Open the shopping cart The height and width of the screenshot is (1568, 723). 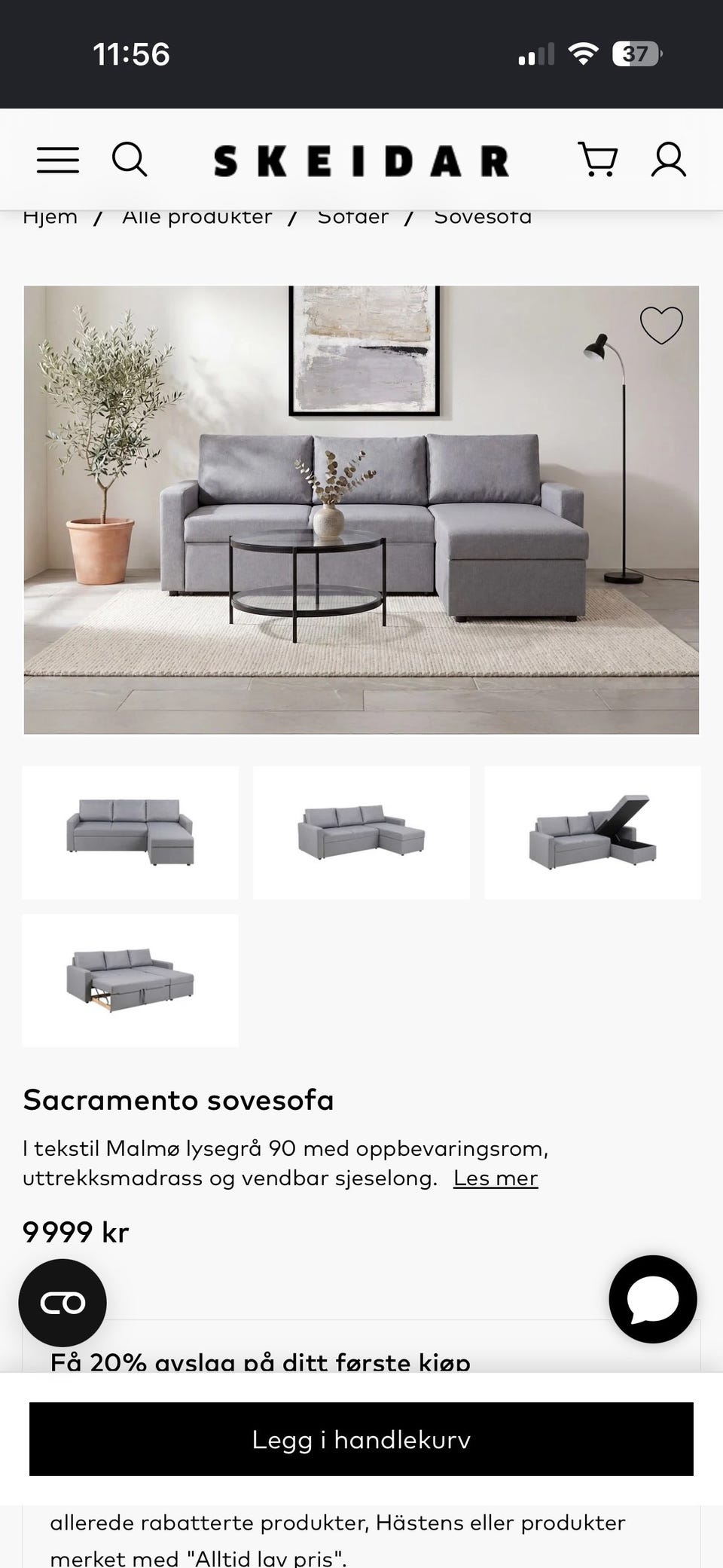click(x=598, y=160)
